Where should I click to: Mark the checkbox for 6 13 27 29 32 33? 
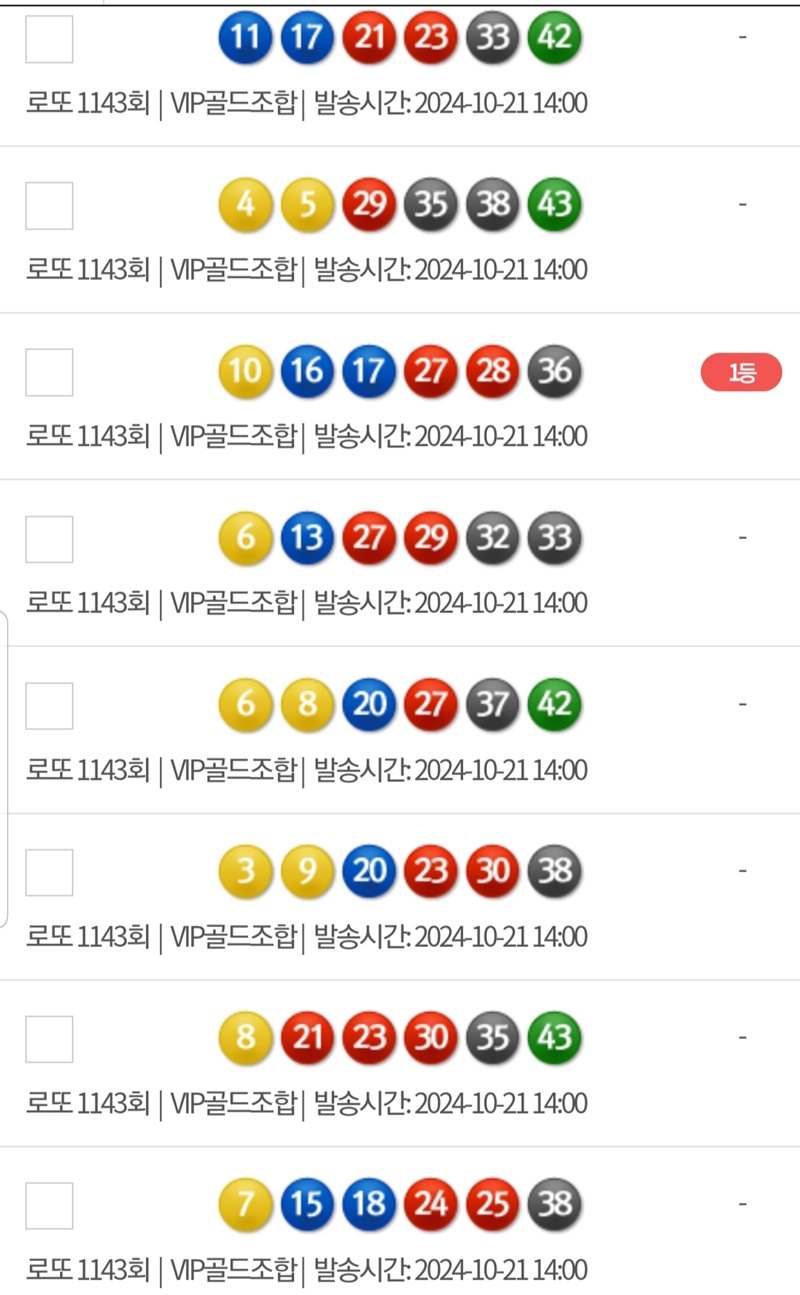tap(49, 539)
